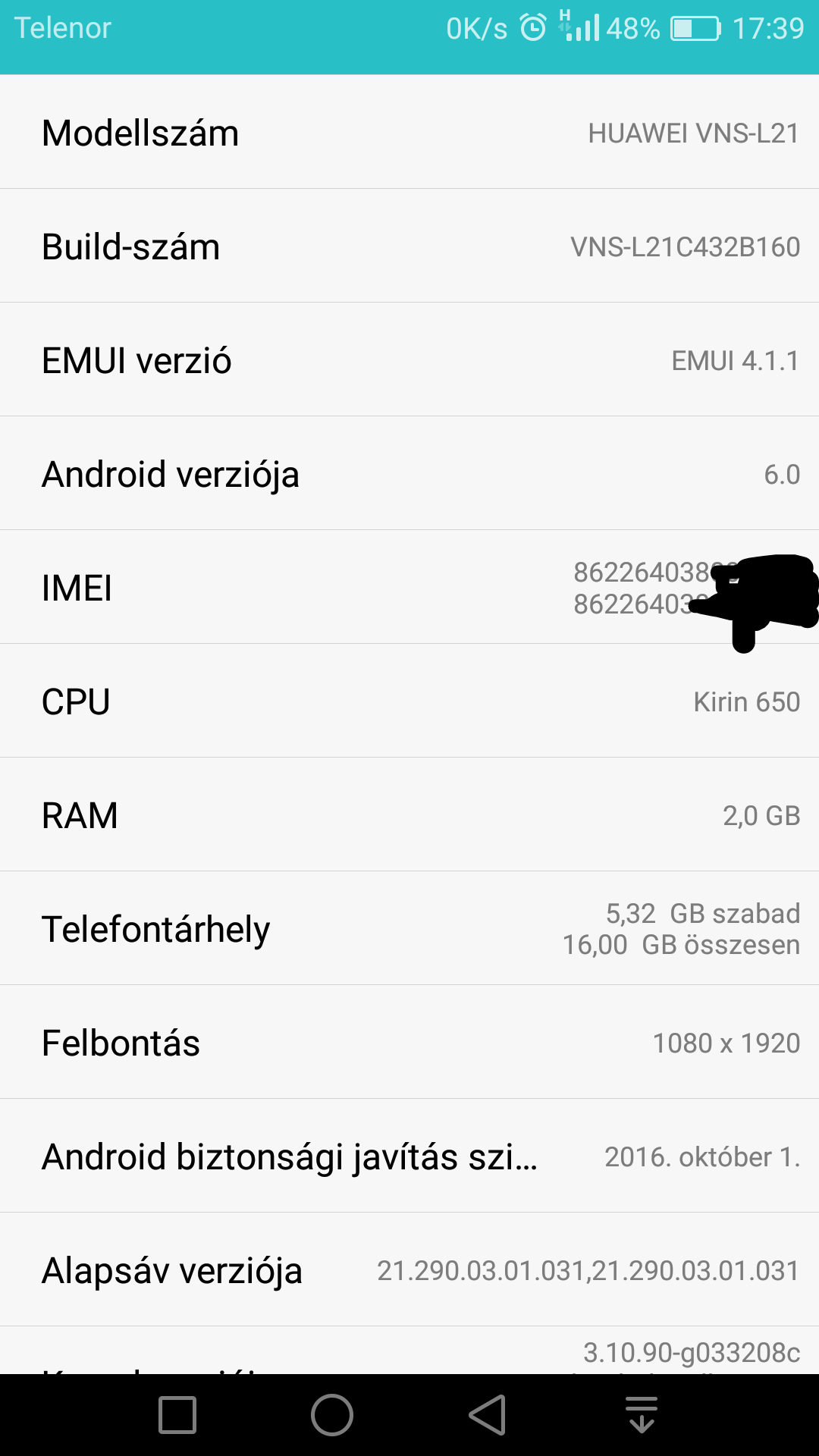Select the Alapsáv verziója row

point(409,1269)
